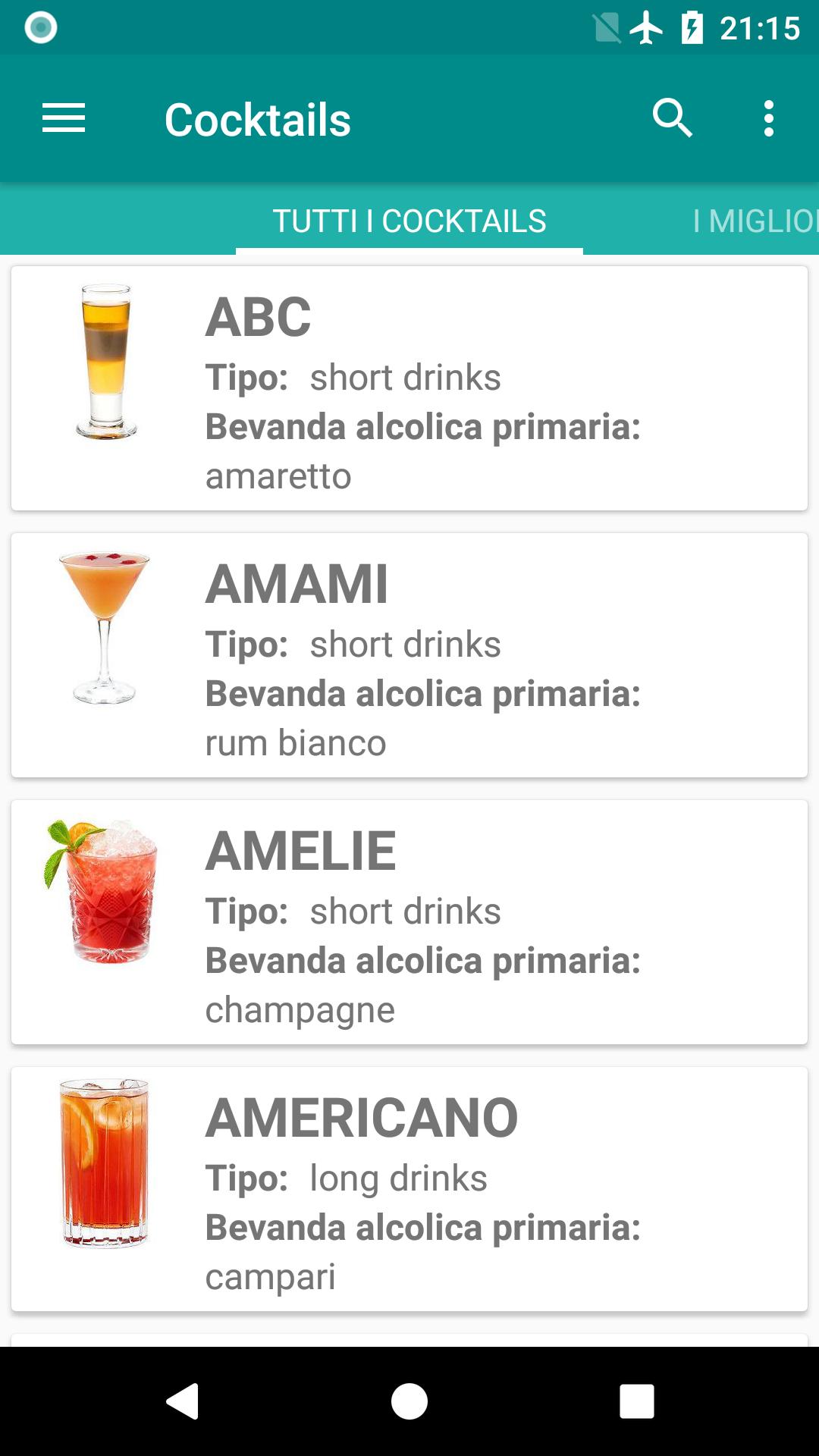Show details for Americano long drink
Image resolution: width=819 pixels, height=1456 pixels.
(409, 1189)
